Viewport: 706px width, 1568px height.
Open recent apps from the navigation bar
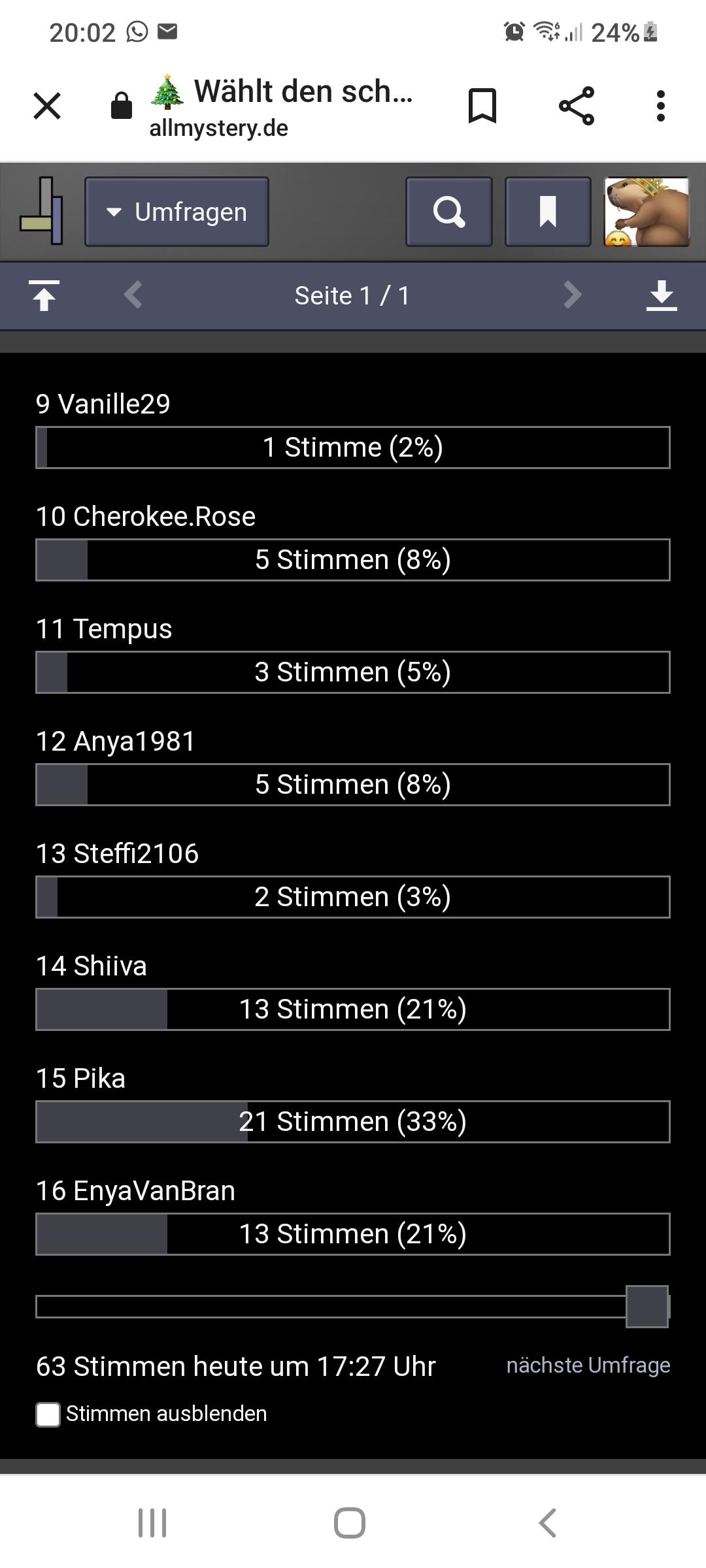click(152, 1523)
